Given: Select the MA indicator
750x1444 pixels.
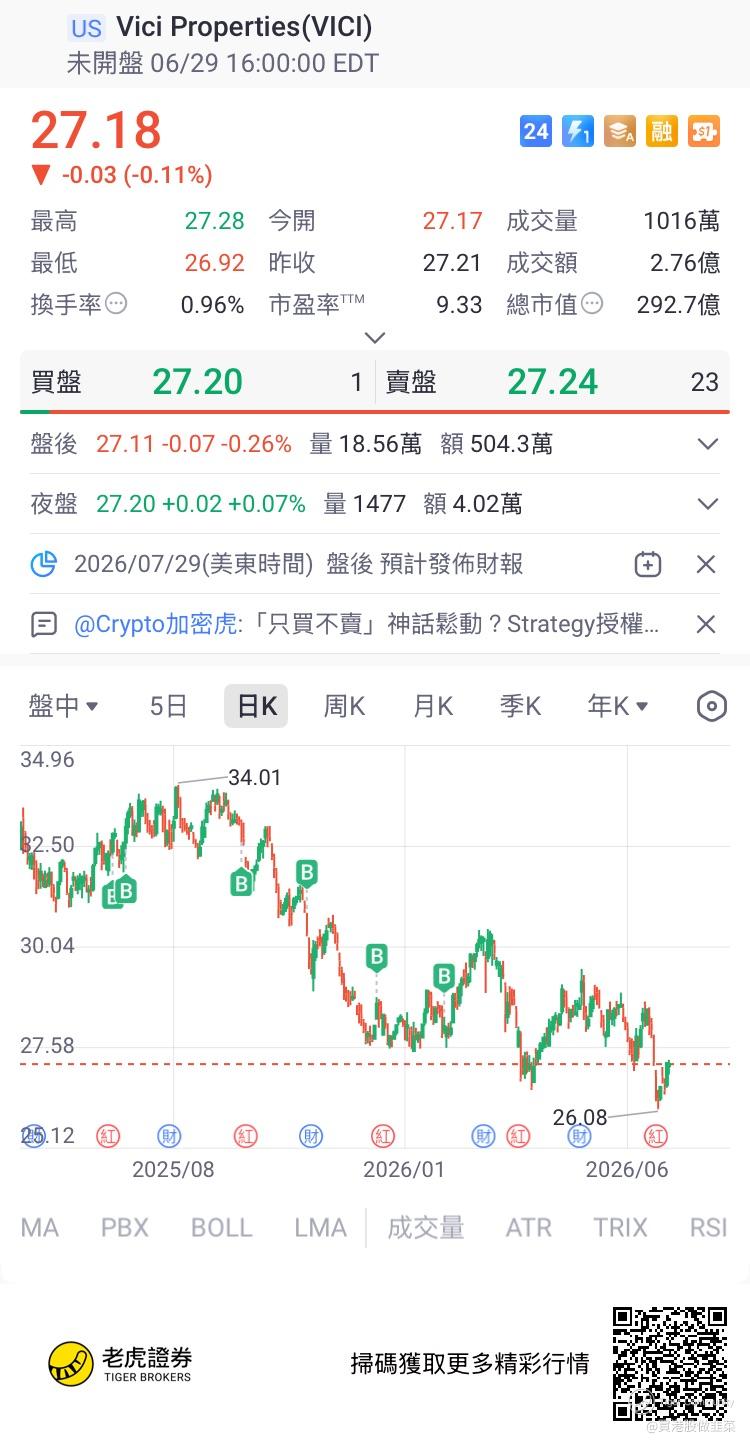Looking at the screenshot, I should point(40,1227).
